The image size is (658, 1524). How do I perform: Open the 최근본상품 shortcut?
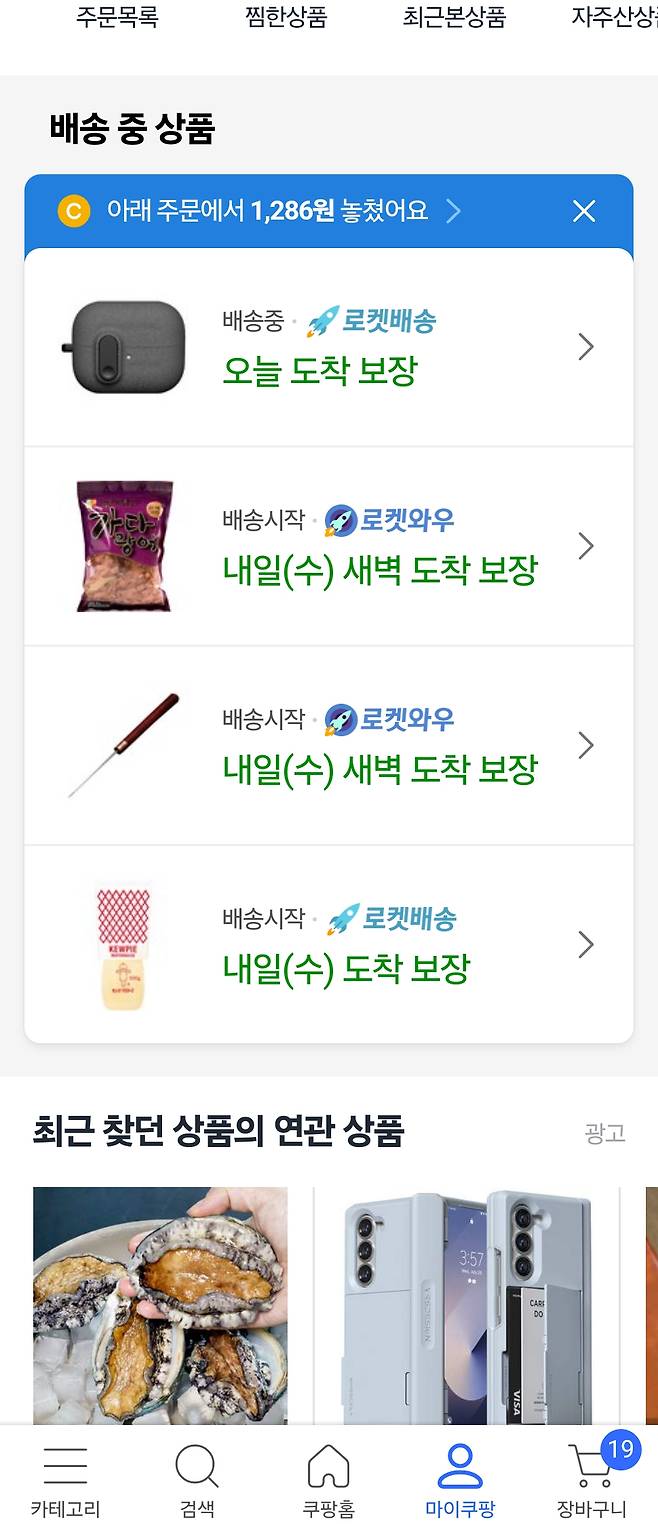coord(454,17)
